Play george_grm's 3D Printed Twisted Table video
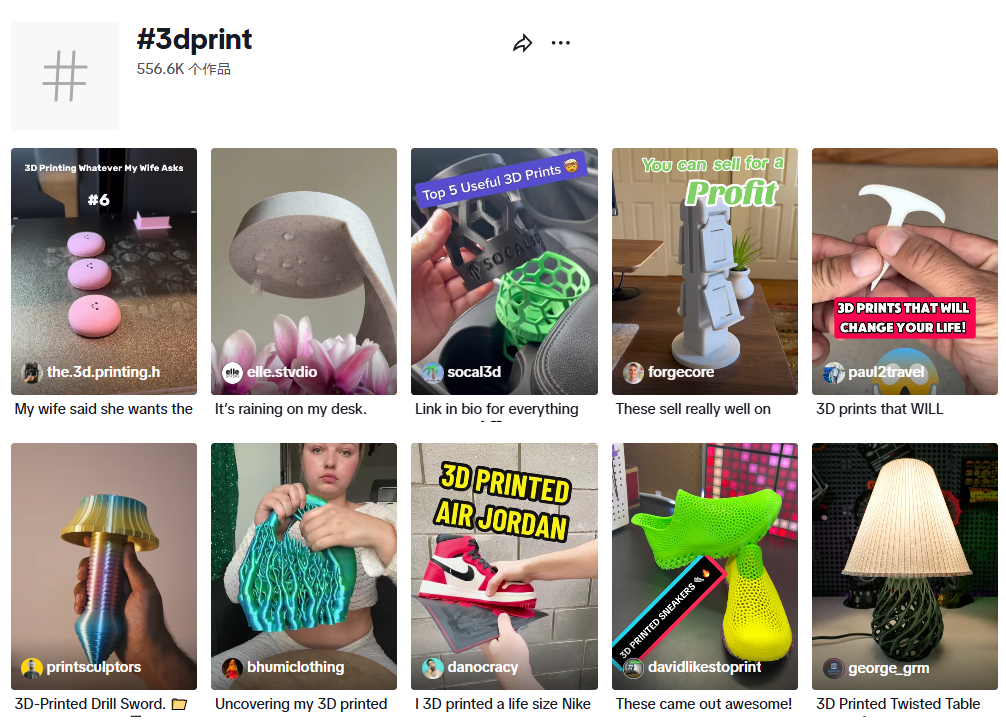This screenshot has width=1006, height=723. tap(904, 565)
